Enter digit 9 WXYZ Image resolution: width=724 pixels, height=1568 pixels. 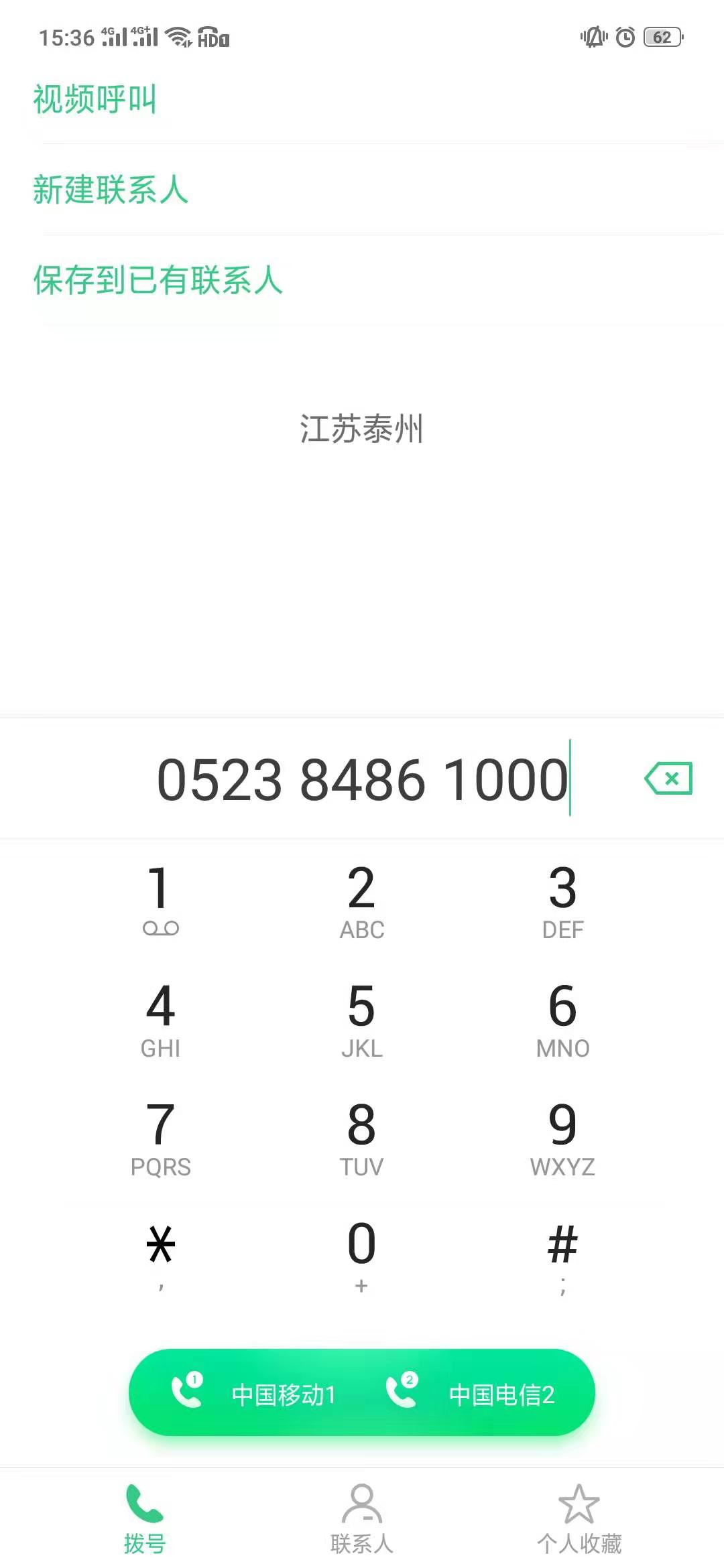click(x=563, y=1137)
